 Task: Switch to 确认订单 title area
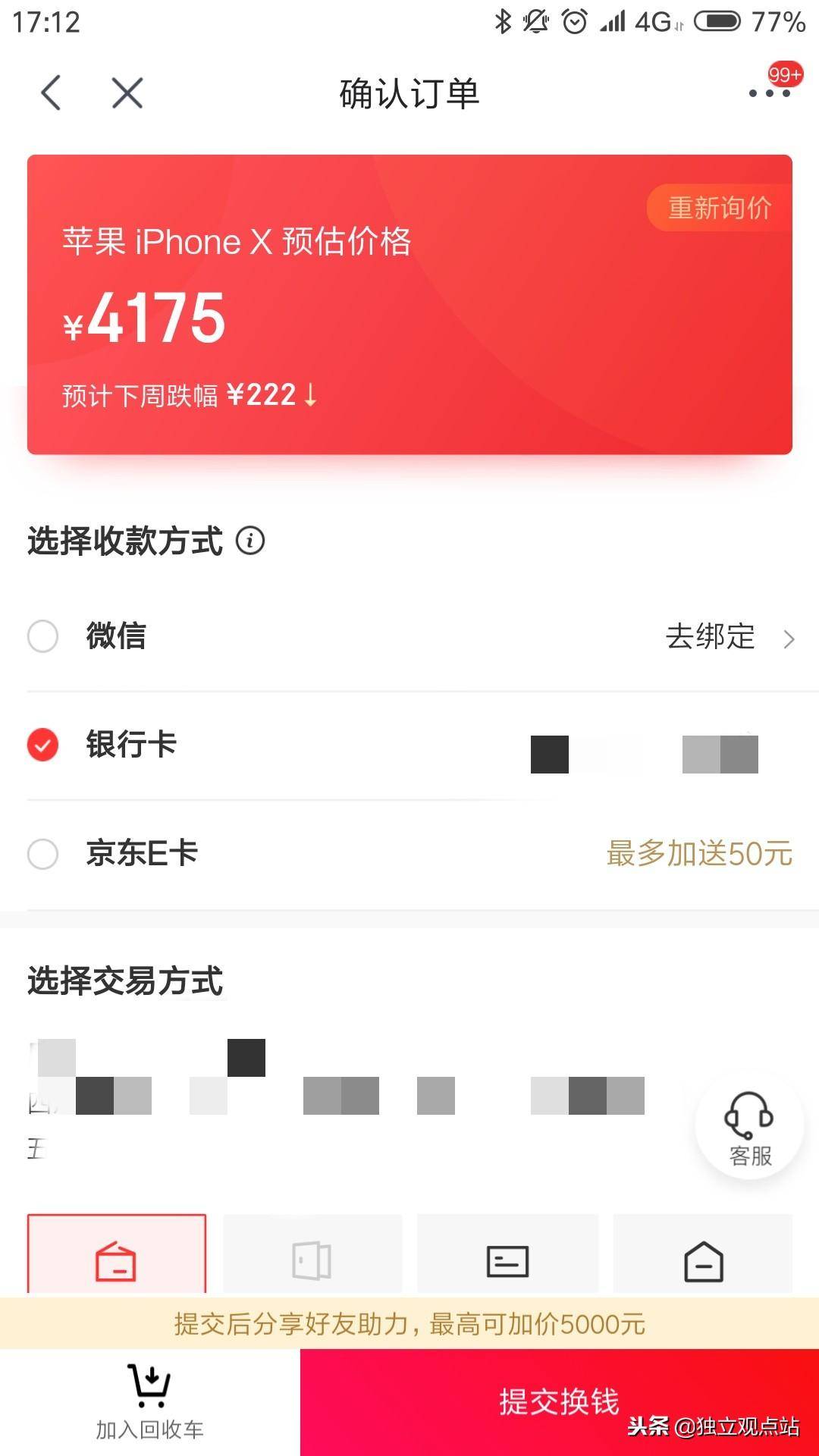click(408, 93)
